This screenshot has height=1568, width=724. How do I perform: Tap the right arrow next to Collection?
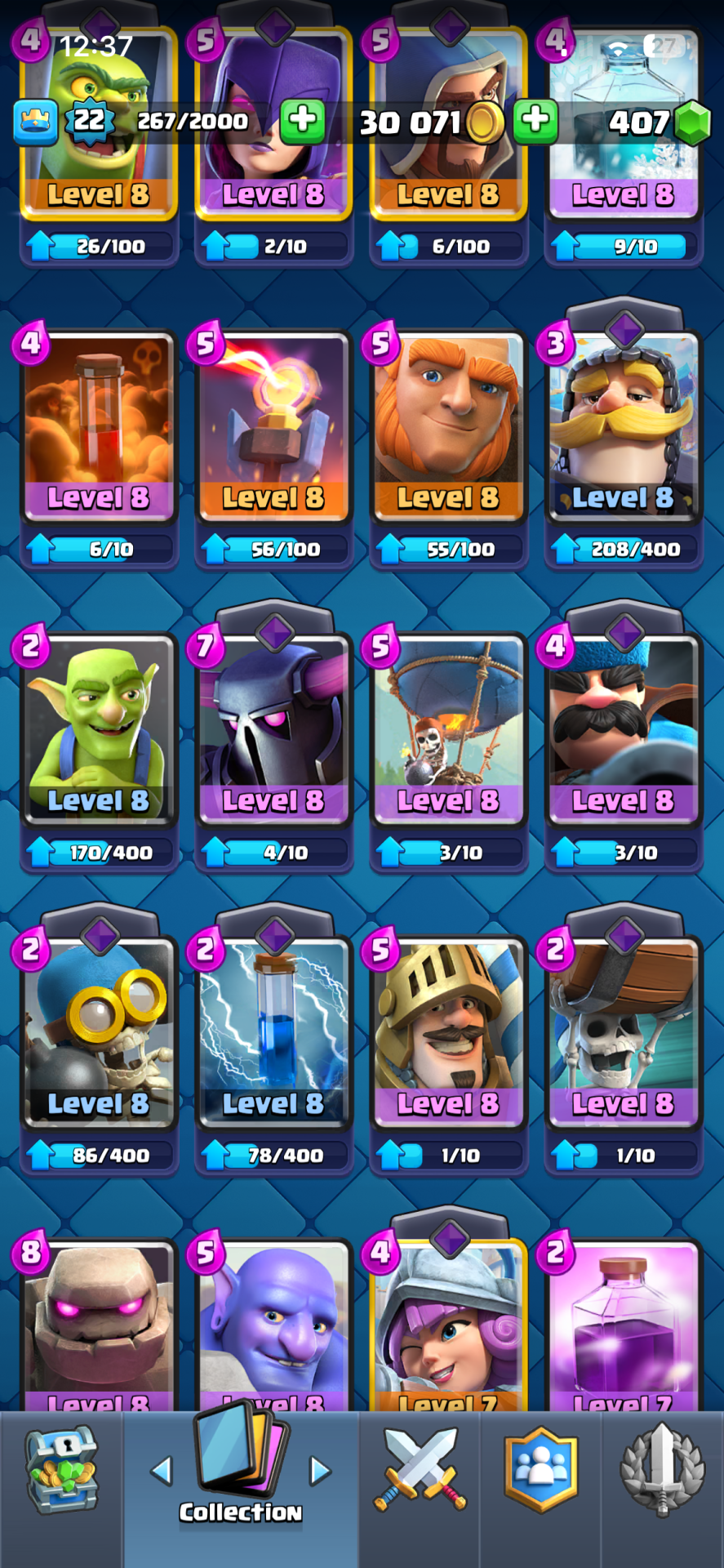coord(321,1471)
